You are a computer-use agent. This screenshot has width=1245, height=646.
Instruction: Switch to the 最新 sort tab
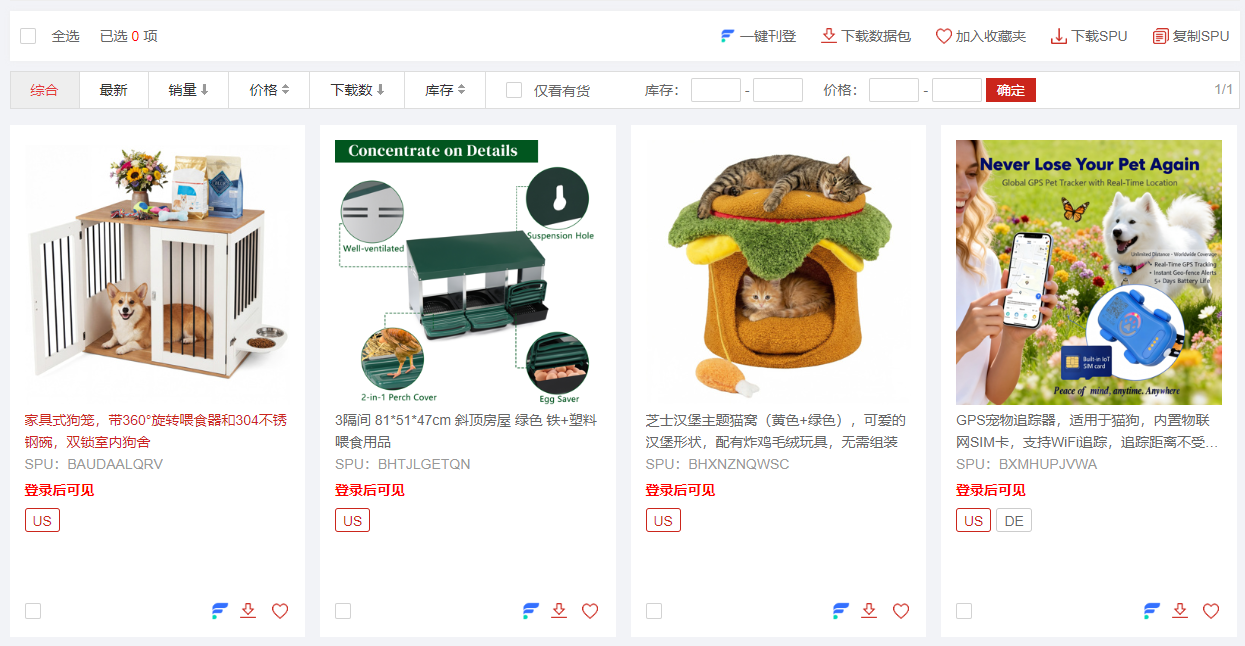(113, 90)
